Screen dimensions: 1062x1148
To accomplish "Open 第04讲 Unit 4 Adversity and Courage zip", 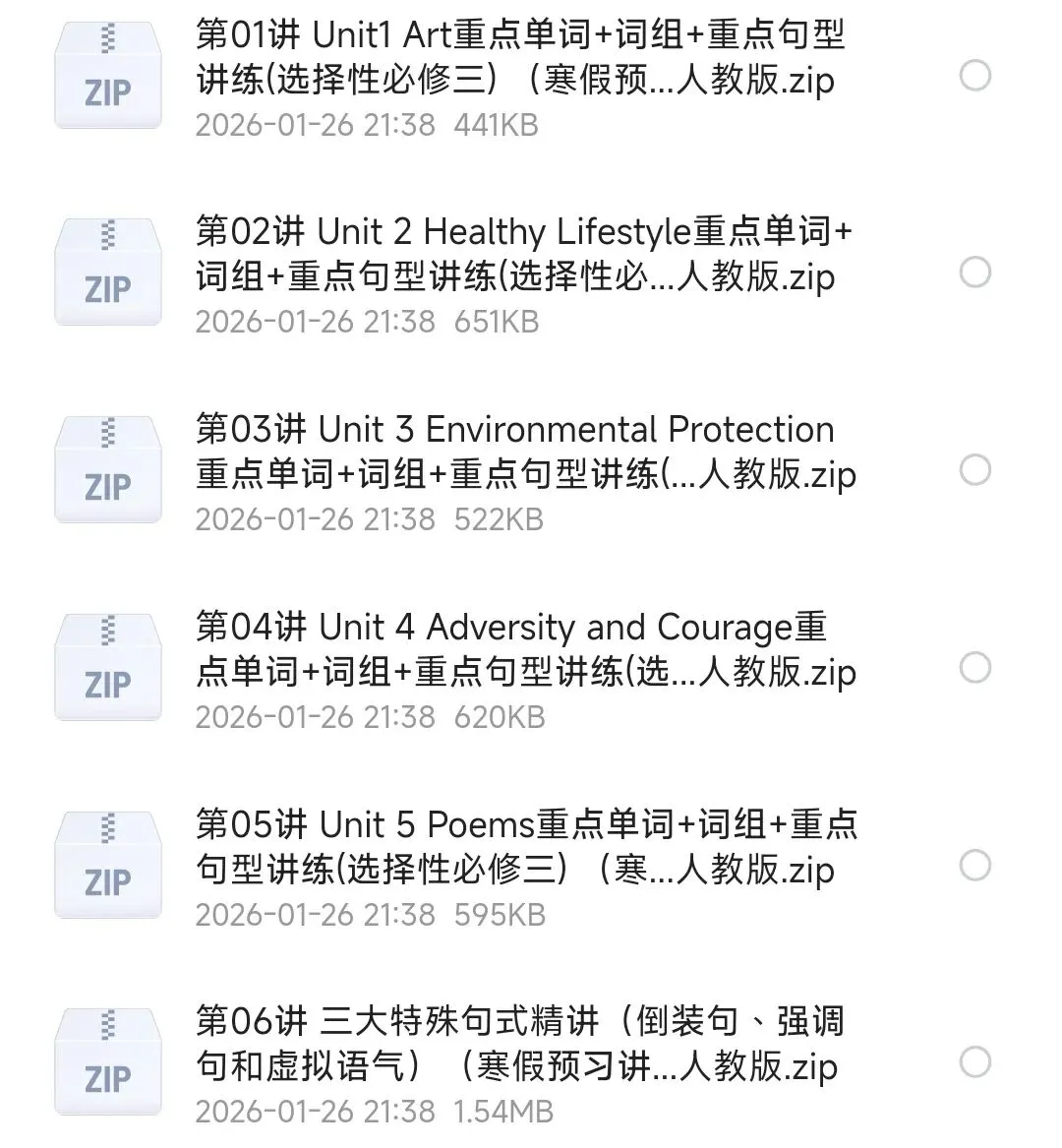I will pyautogui.click(x=519, y=650).
